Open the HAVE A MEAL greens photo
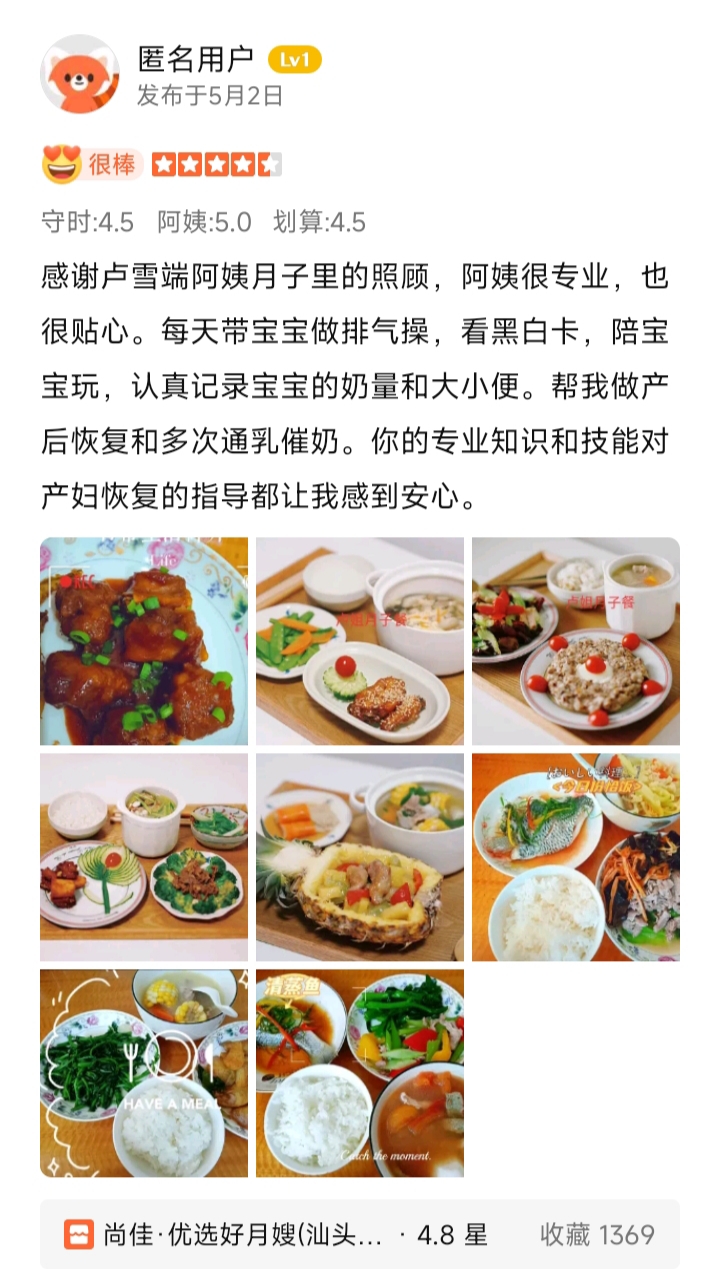Image resolution: width=720 pixels, height=1269 pixels. [x=144, y=1072]
